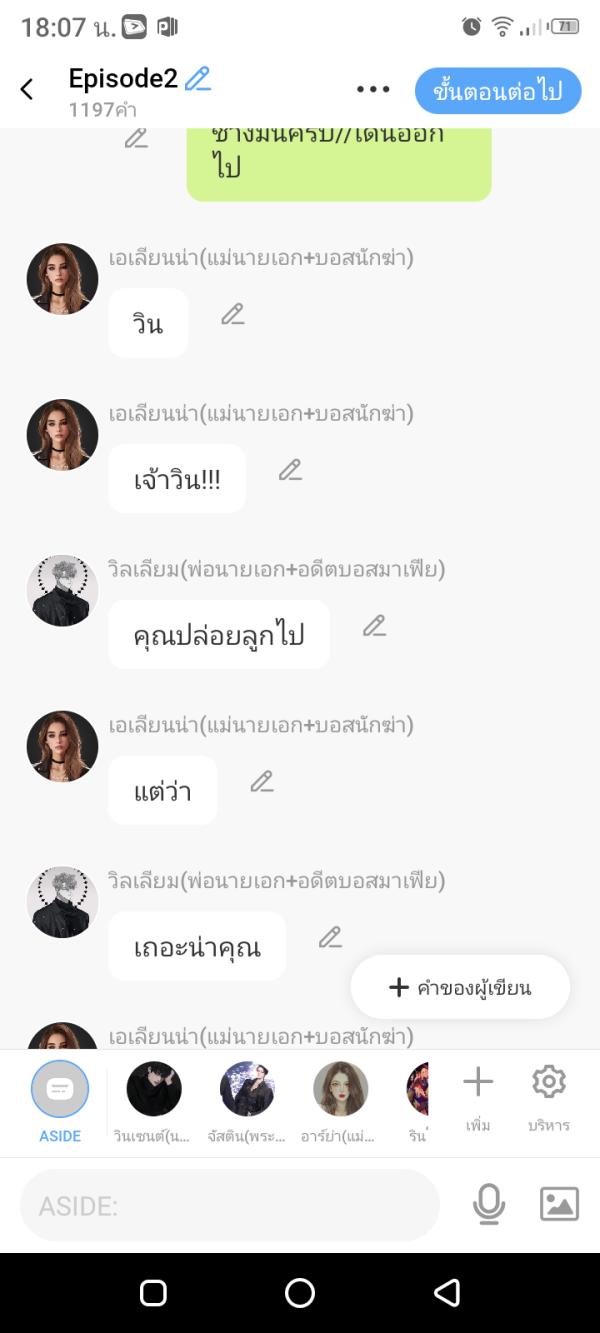Start voice input with microphone

coord(489,1205)
